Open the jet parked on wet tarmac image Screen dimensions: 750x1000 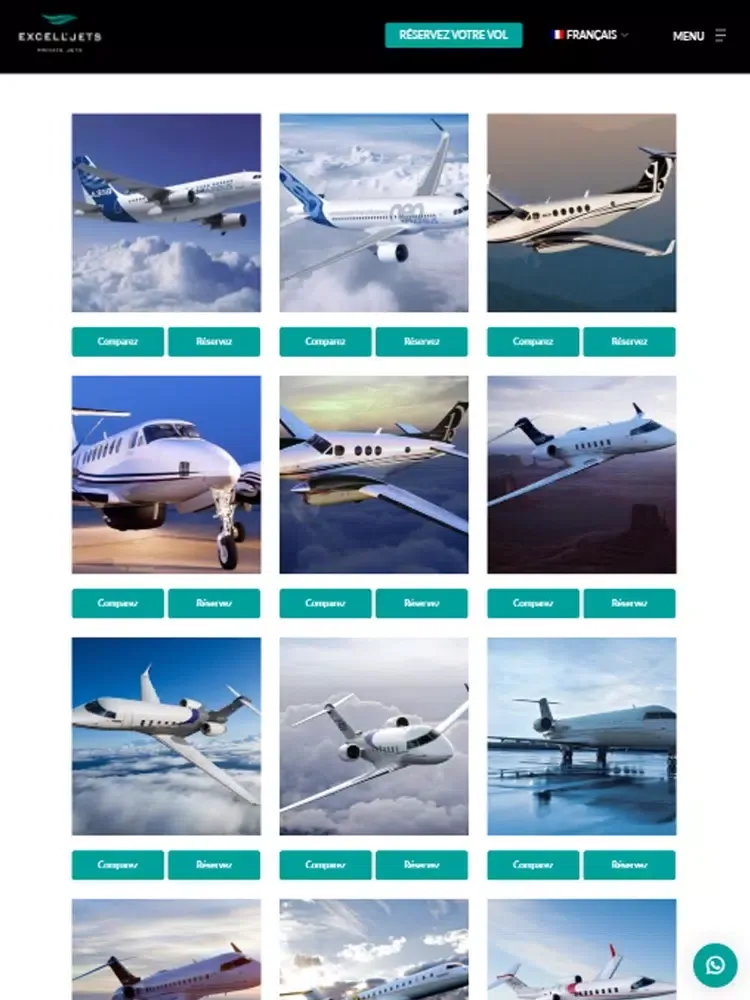(581, 736)
